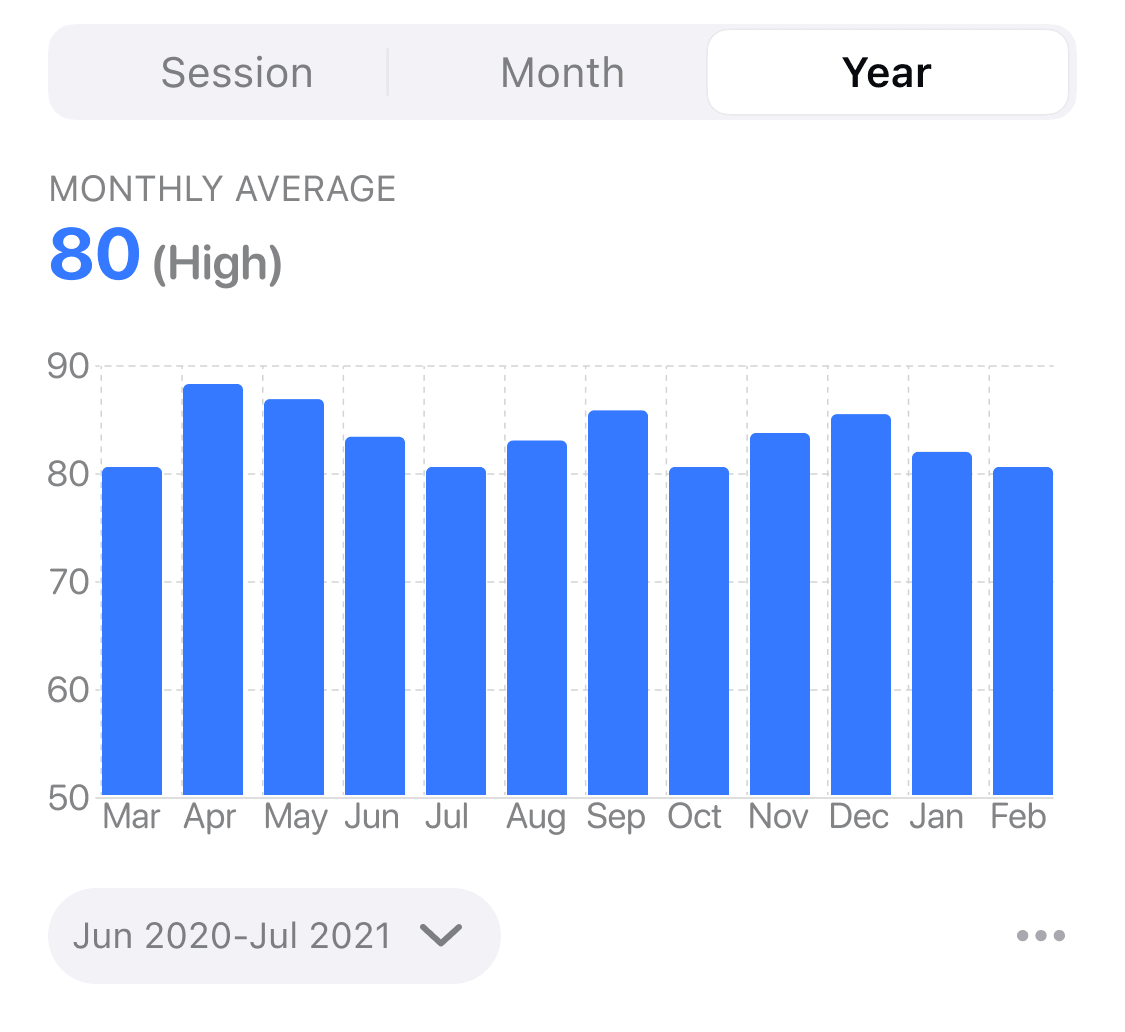Select the Year segment
Image resolution: width=1125 pixels, height=1032 pixels.
887,73
